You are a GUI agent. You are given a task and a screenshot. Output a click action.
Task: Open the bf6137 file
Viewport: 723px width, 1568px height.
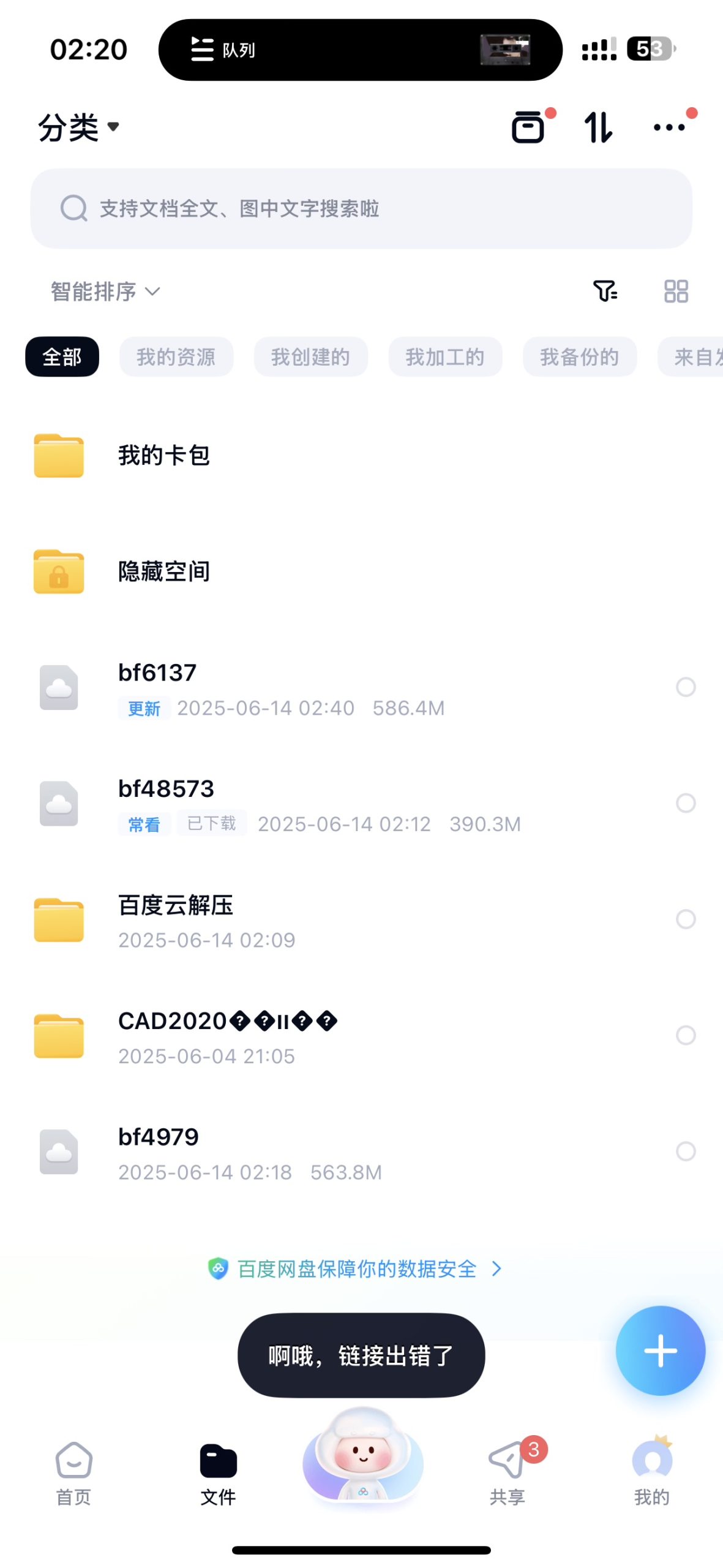click(158, 674)
